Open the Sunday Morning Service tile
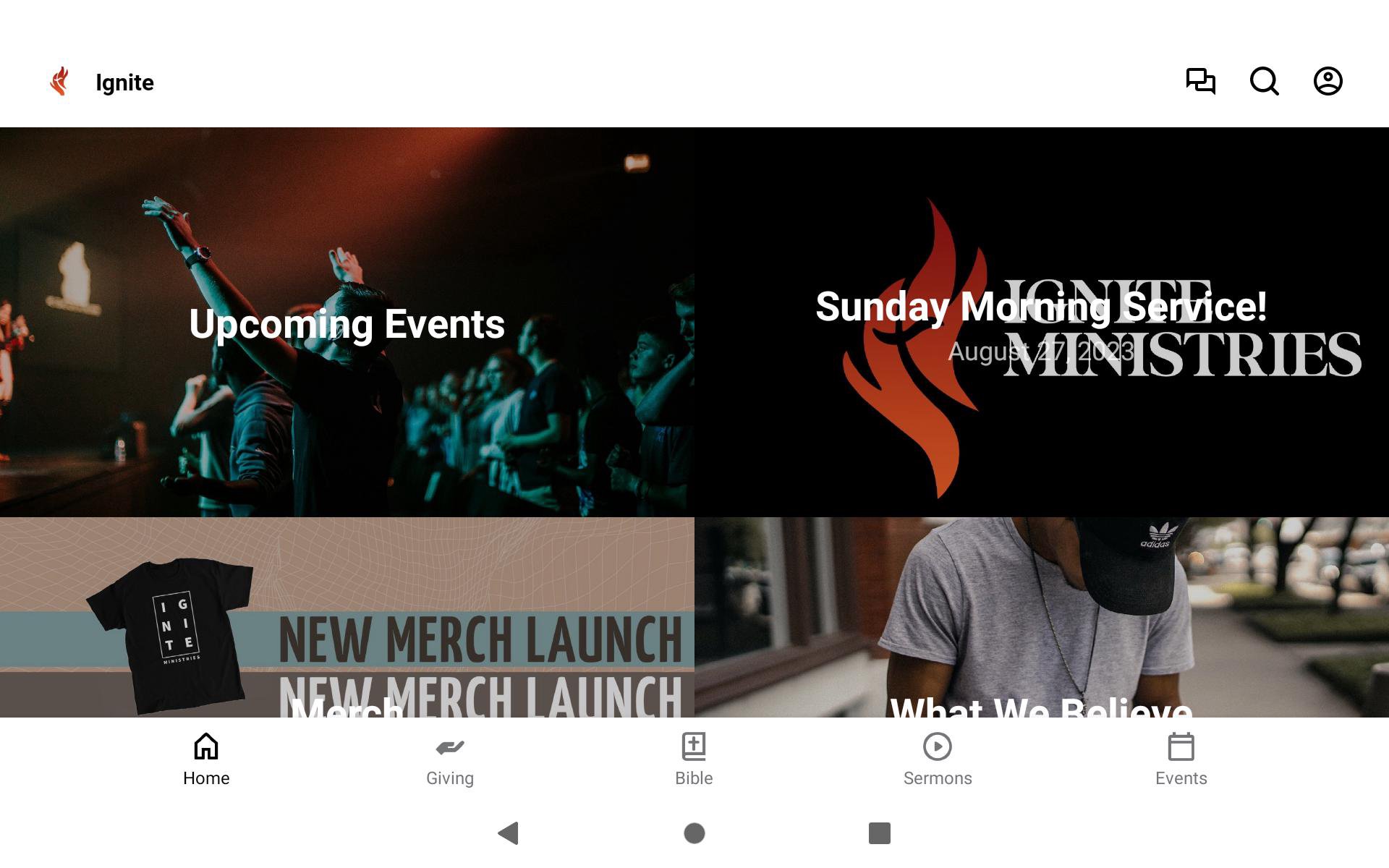Screen dimensions: 1389x868 [1041, 323]
